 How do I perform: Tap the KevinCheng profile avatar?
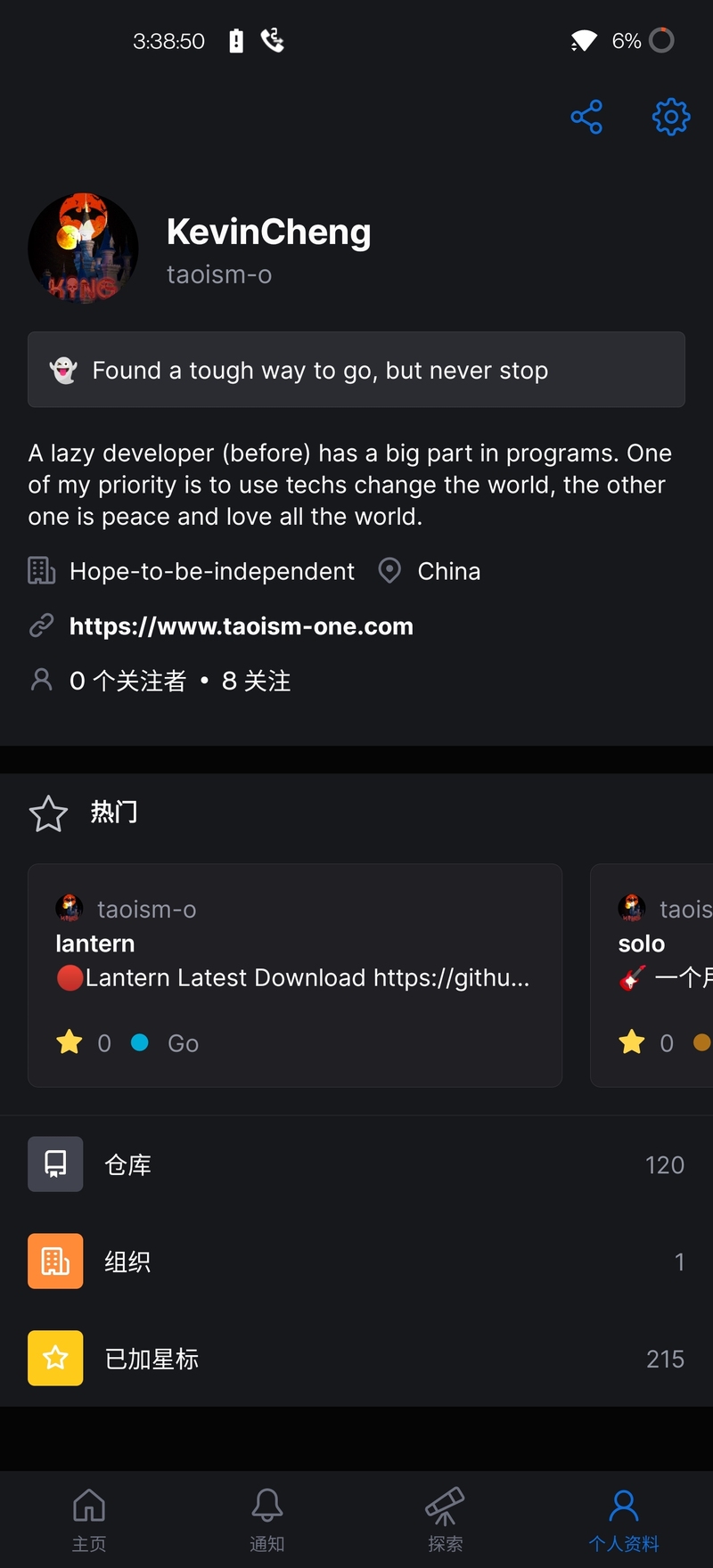pos(83,249)
